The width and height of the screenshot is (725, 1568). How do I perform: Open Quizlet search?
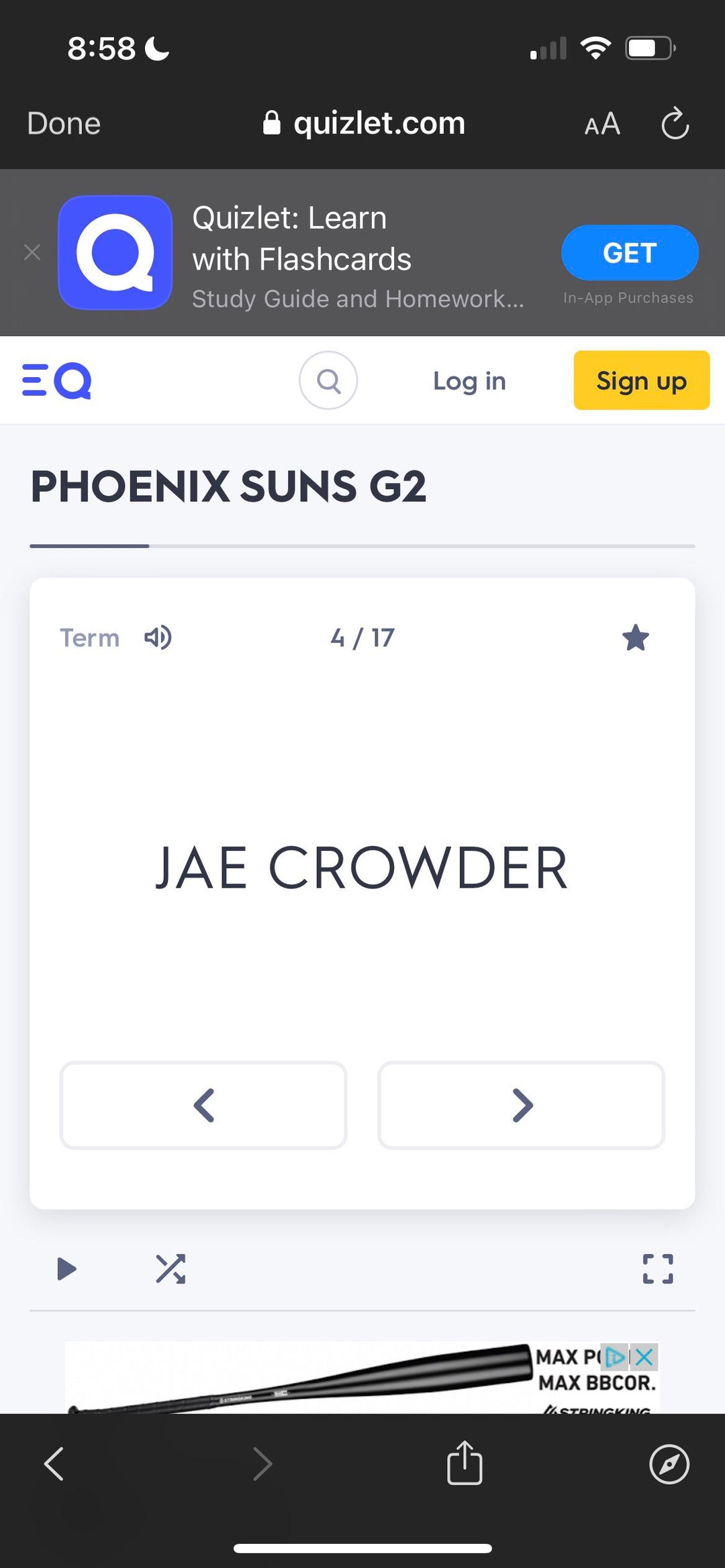pyautogui.click(x=328, y=380)
